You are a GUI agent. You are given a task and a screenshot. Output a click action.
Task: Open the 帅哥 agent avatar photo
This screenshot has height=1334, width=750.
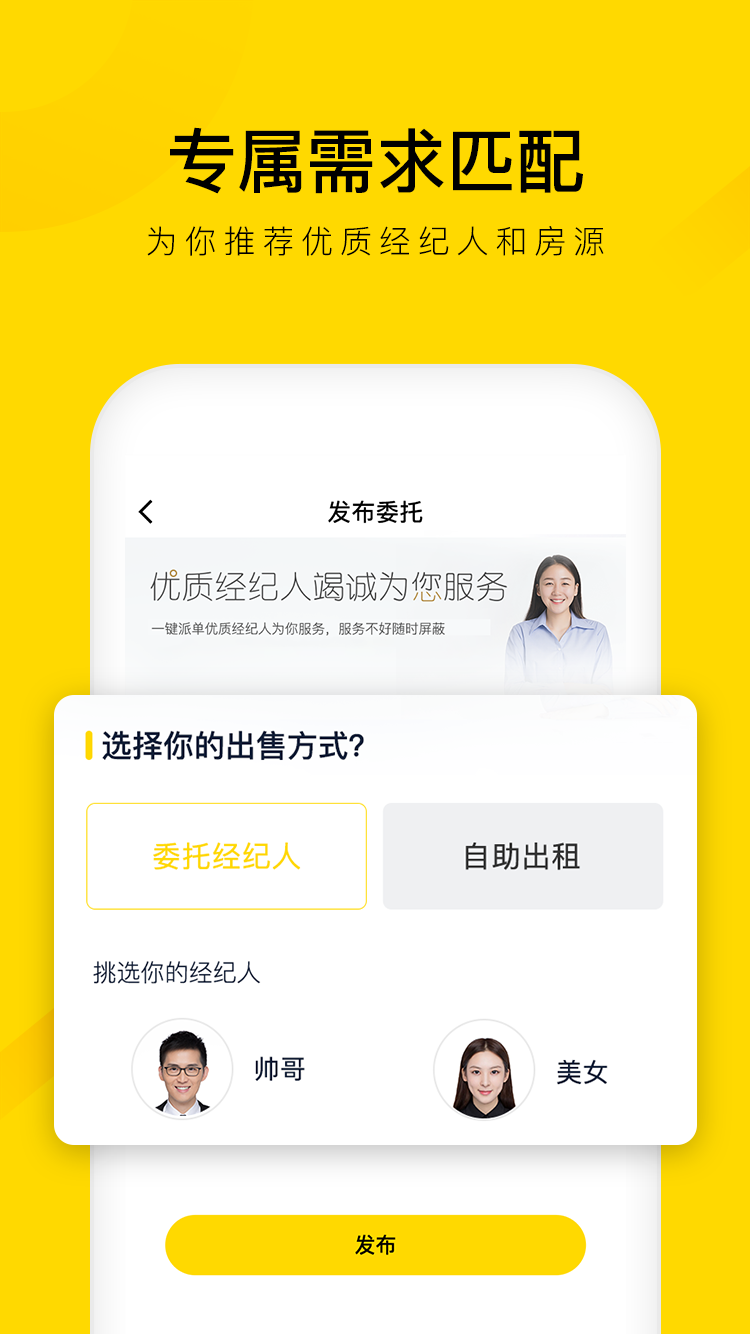click(183, 1070)
